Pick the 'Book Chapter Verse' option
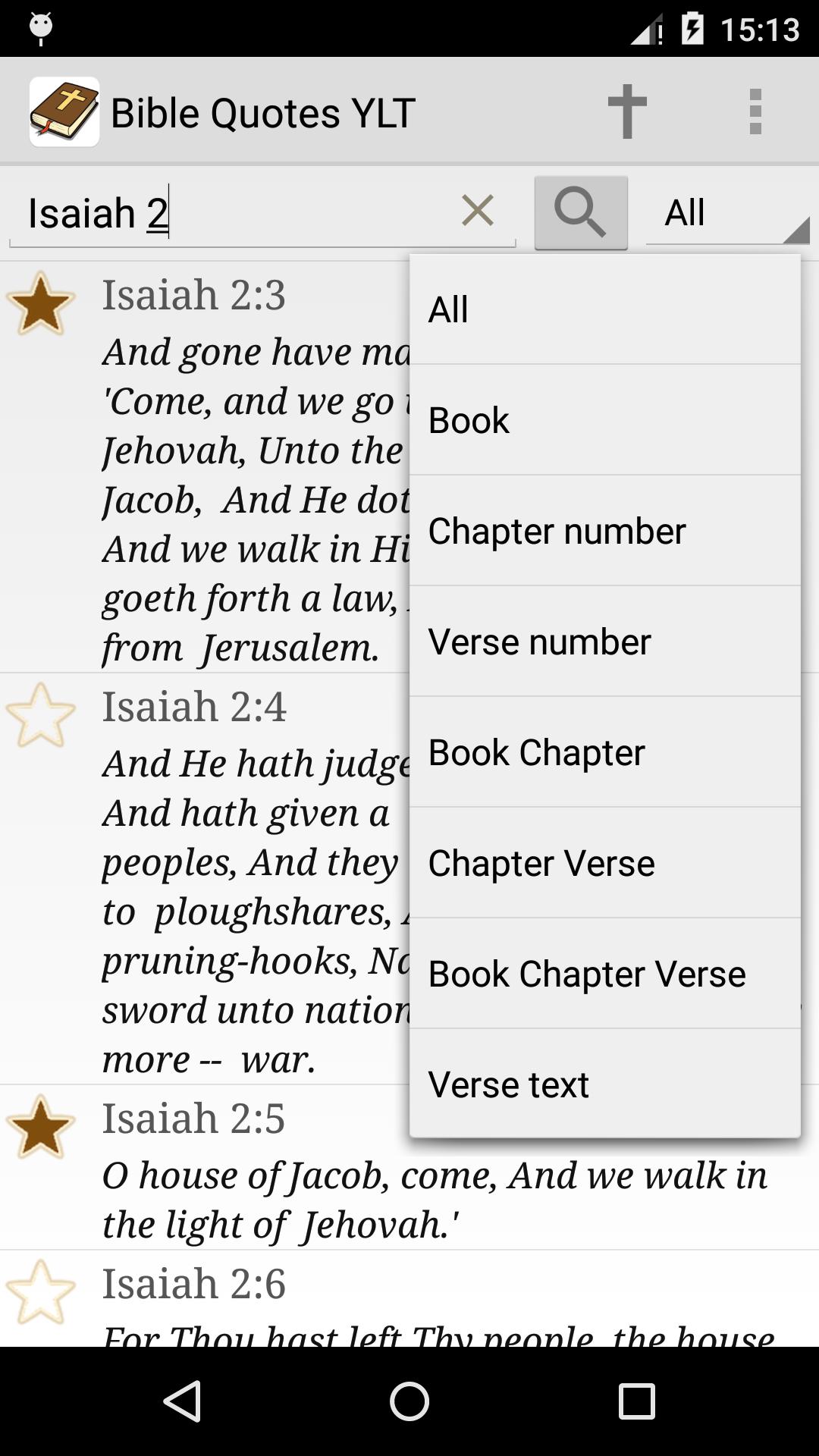The height and width of the screenshot is (1456, 819). coord(604,974)
